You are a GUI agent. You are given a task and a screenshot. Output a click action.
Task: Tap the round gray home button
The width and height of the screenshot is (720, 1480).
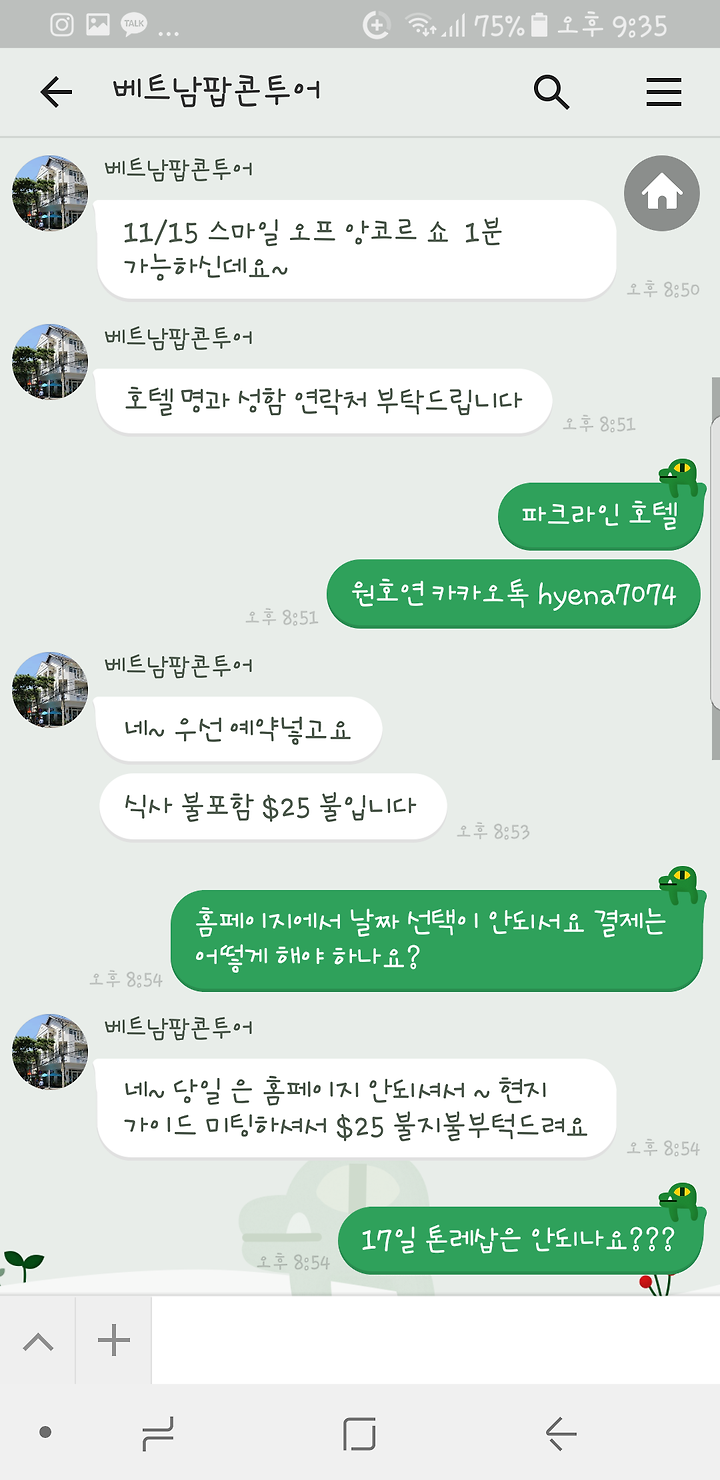pyautogui.click(x=662, y=193)
